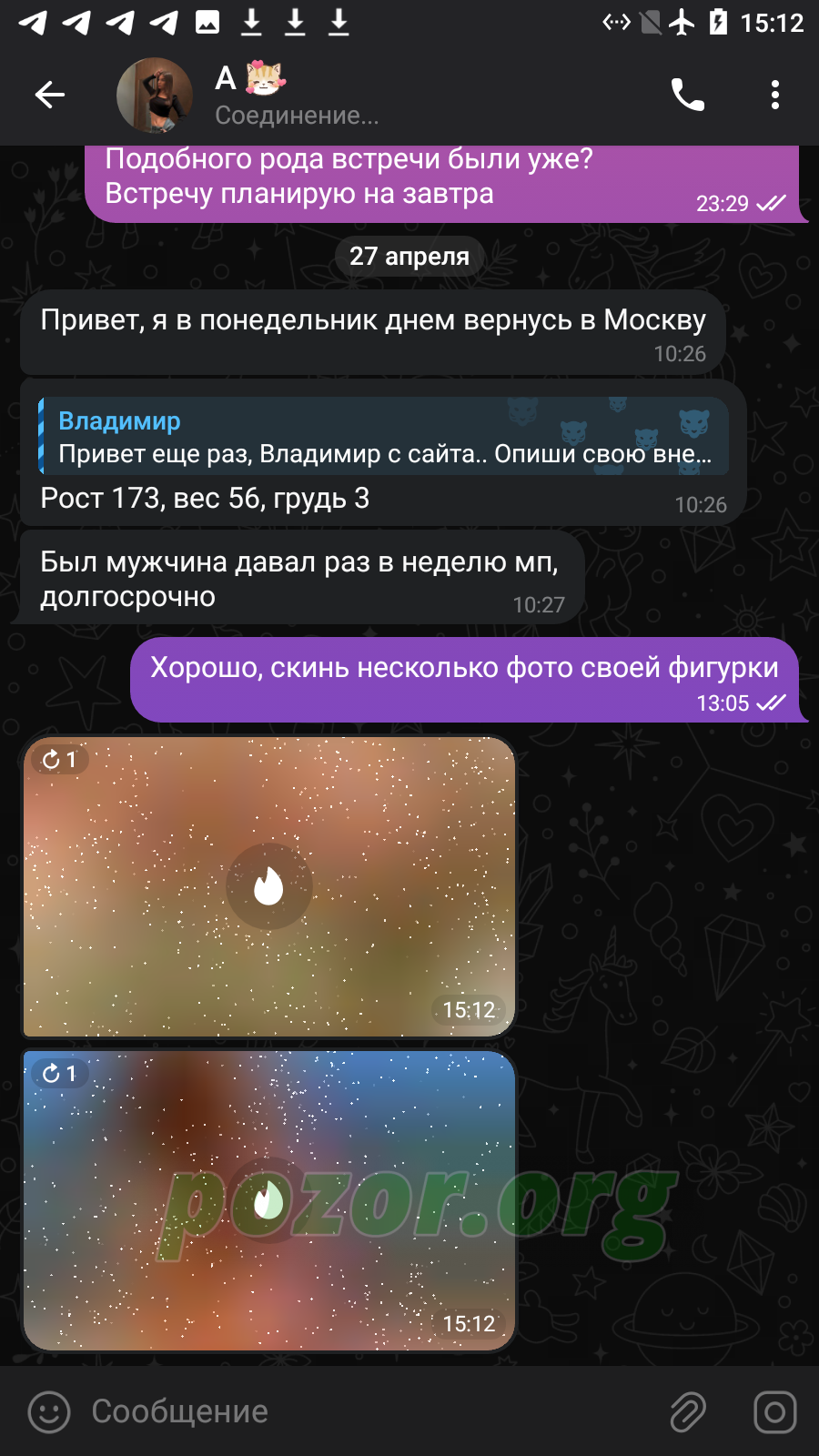Open the three-dot overflow menu
819x1456 pixels.
pos(775,95)
